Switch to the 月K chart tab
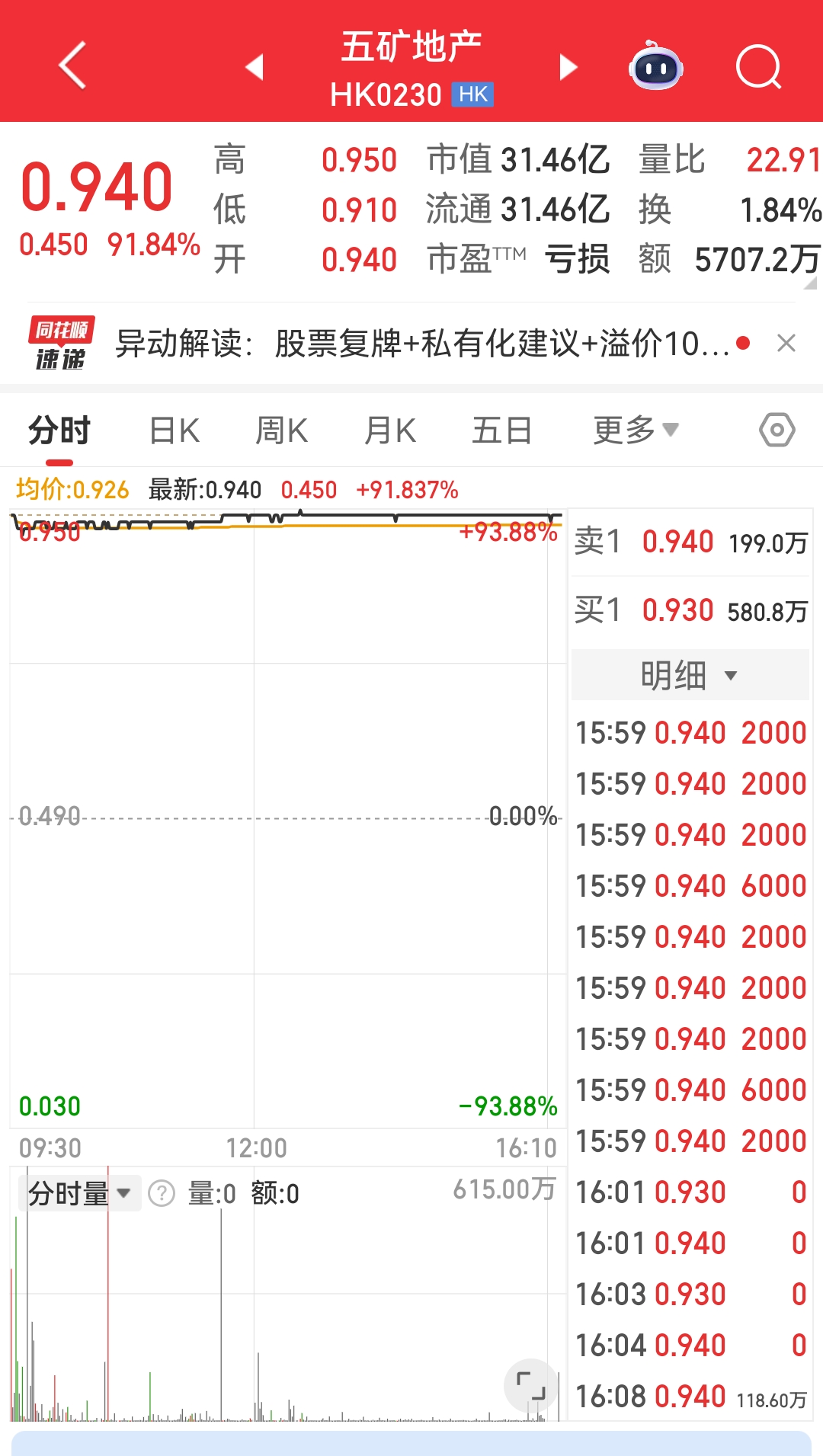 389,430
